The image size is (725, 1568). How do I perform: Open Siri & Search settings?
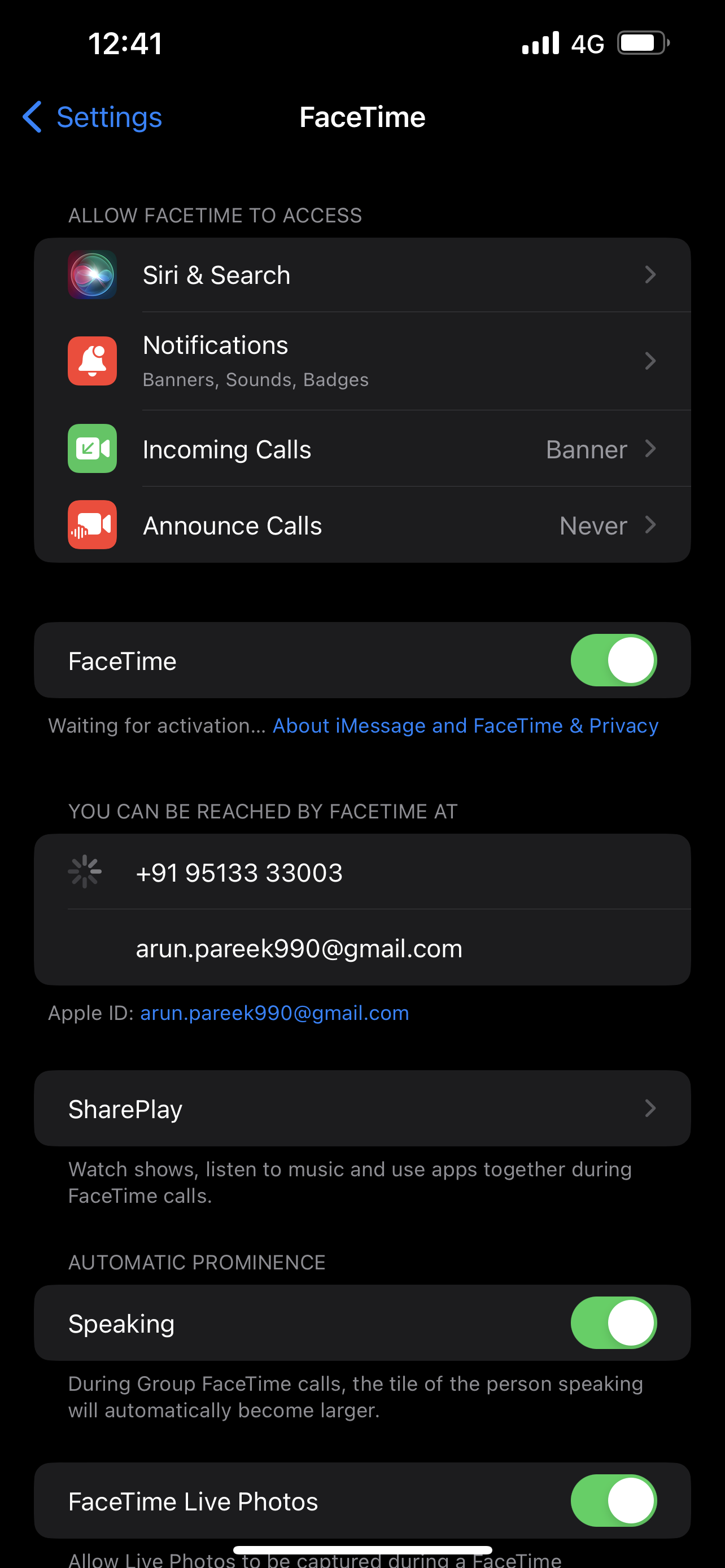pos(362,275)
